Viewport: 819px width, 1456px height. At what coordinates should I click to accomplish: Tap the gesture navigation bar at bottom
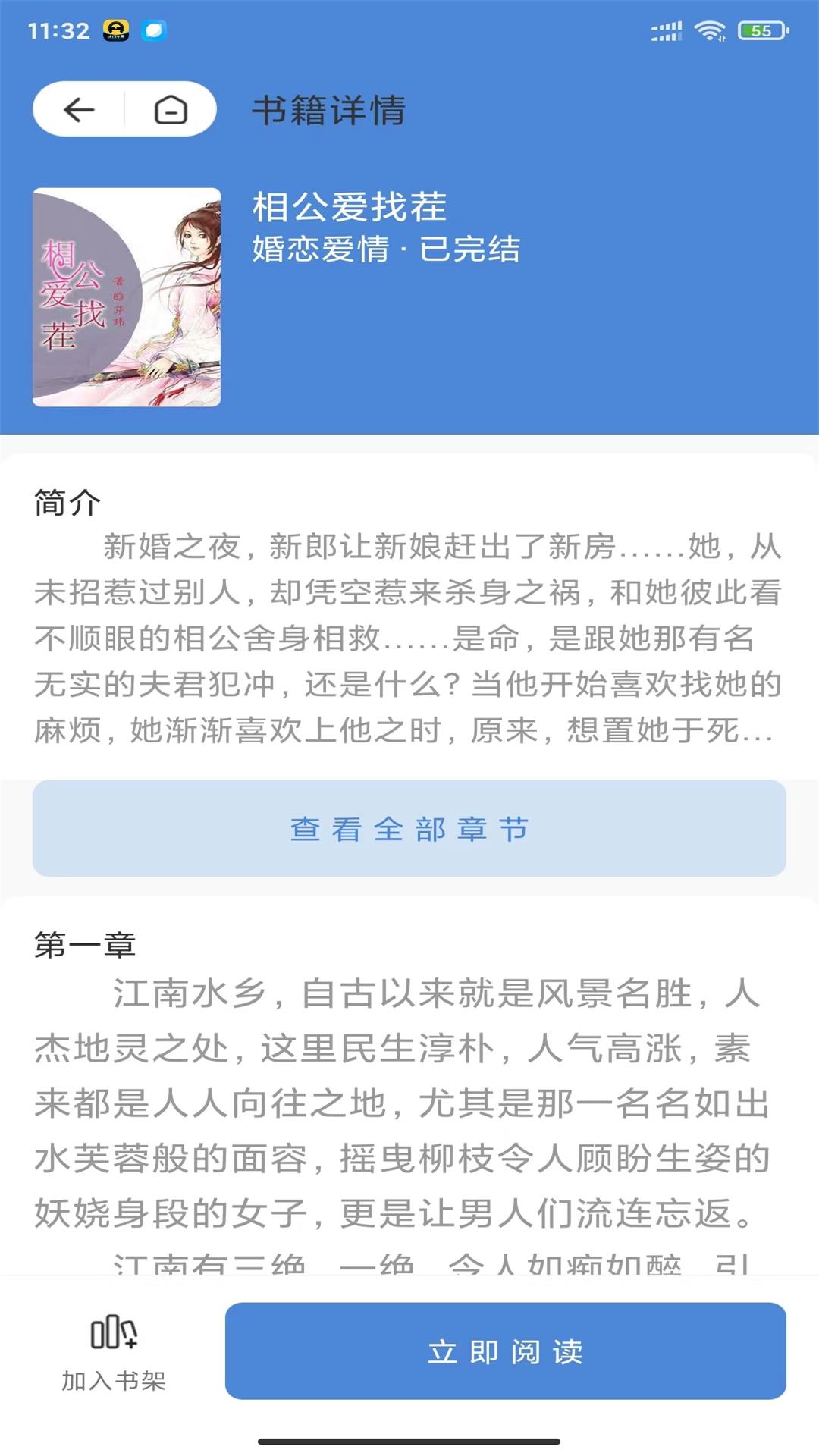pos(409,1439)
